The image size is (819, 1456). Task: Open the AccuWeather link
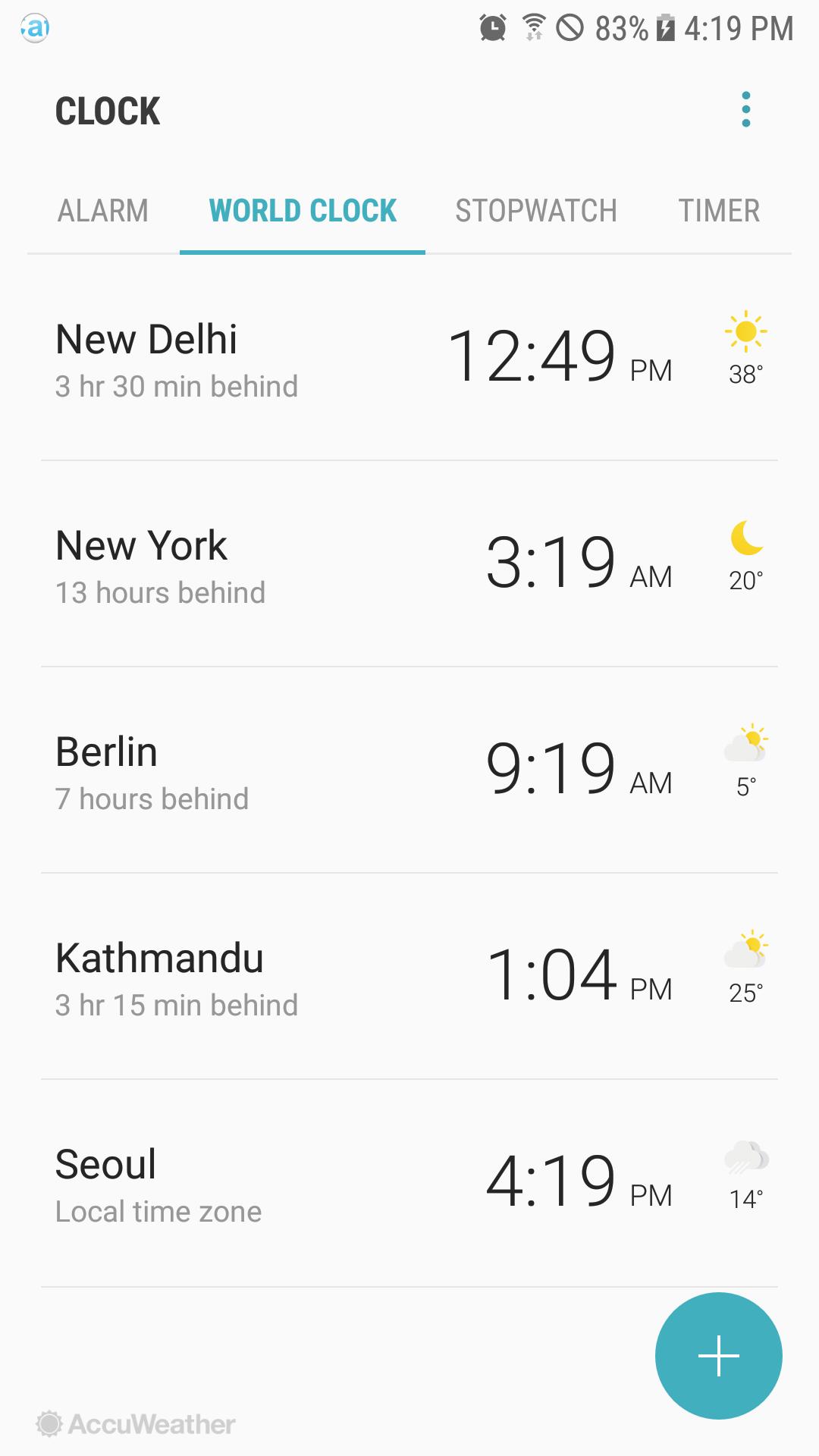point(136,1424)
